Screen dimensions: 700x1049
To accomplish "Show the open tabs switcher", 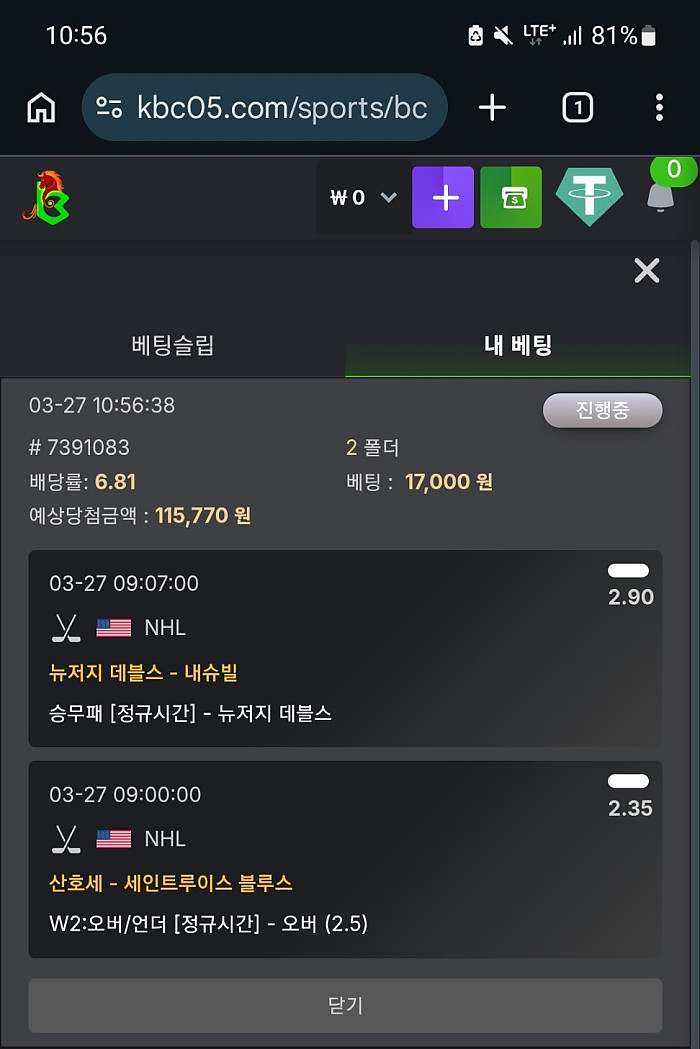I will click(577, 107).
